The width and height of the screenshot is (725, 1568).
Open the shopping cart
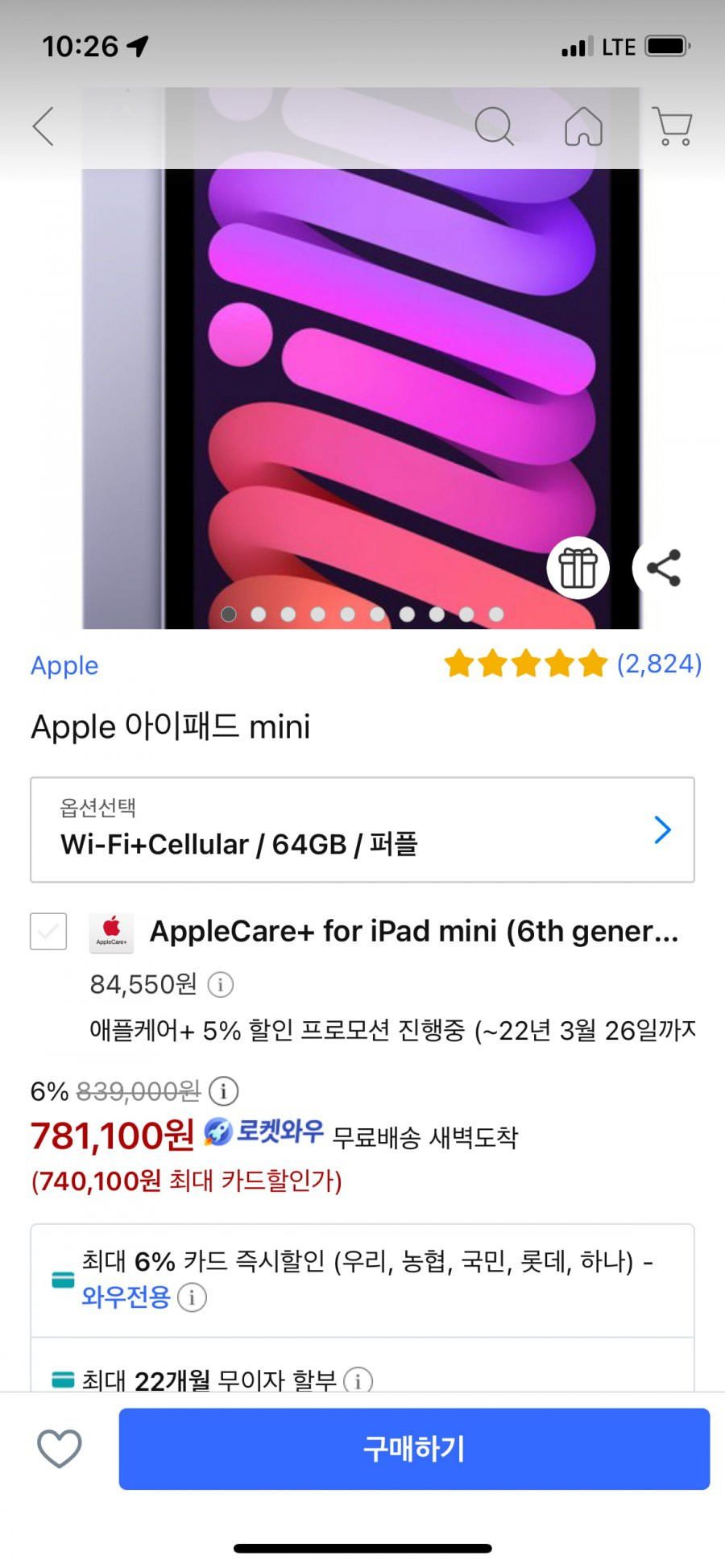click(672, 126)
